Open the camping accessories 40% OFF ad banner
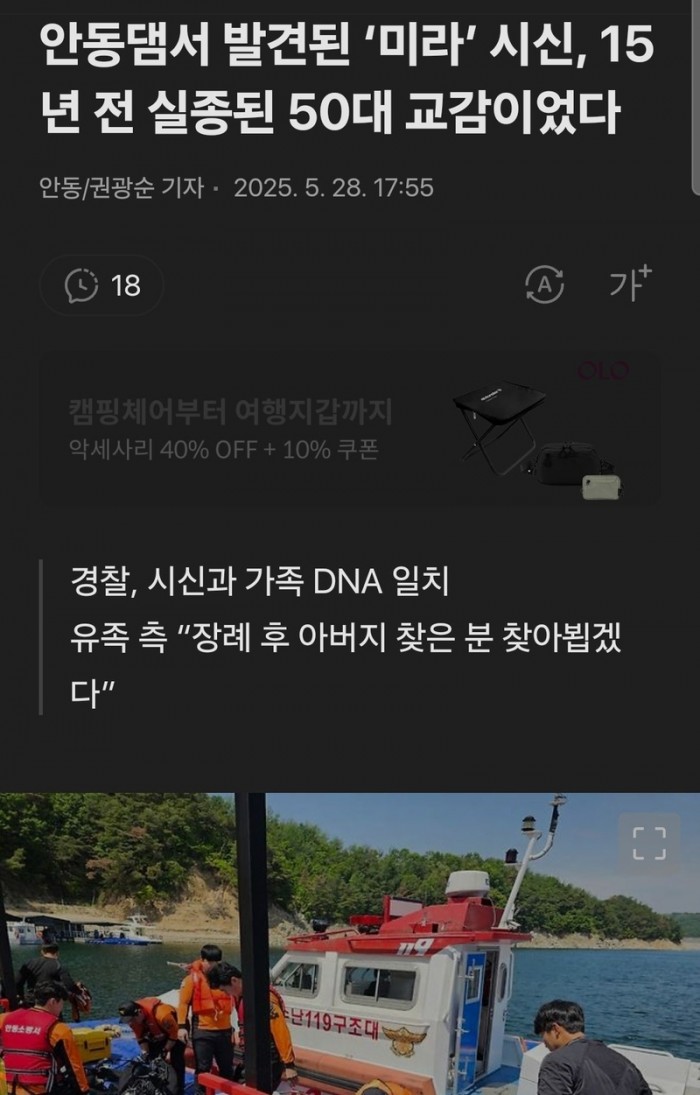The width and height of the screenshot is (700, 1095). [x=349, y=427]
